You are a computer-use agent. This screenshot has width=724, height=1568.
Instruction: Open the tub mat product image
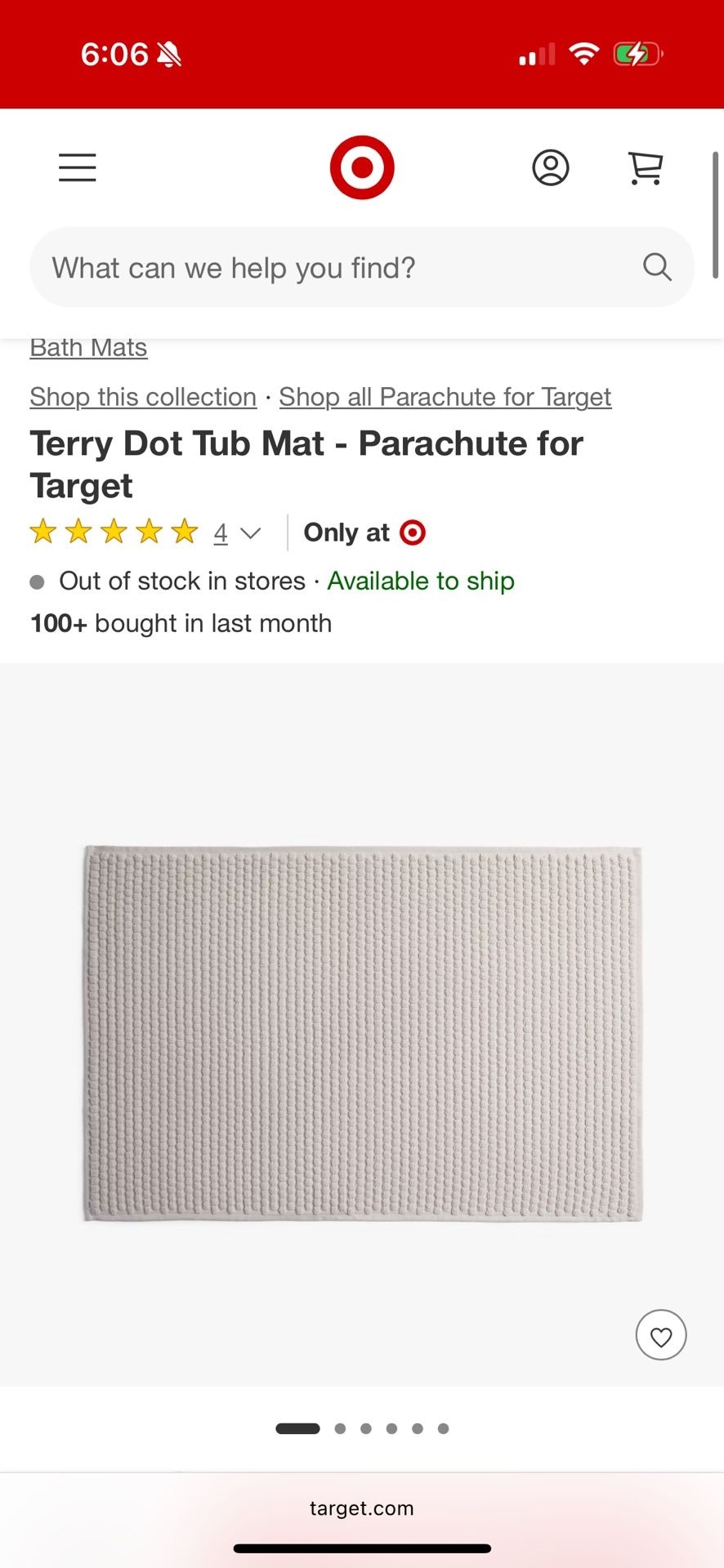point(362,1033)
